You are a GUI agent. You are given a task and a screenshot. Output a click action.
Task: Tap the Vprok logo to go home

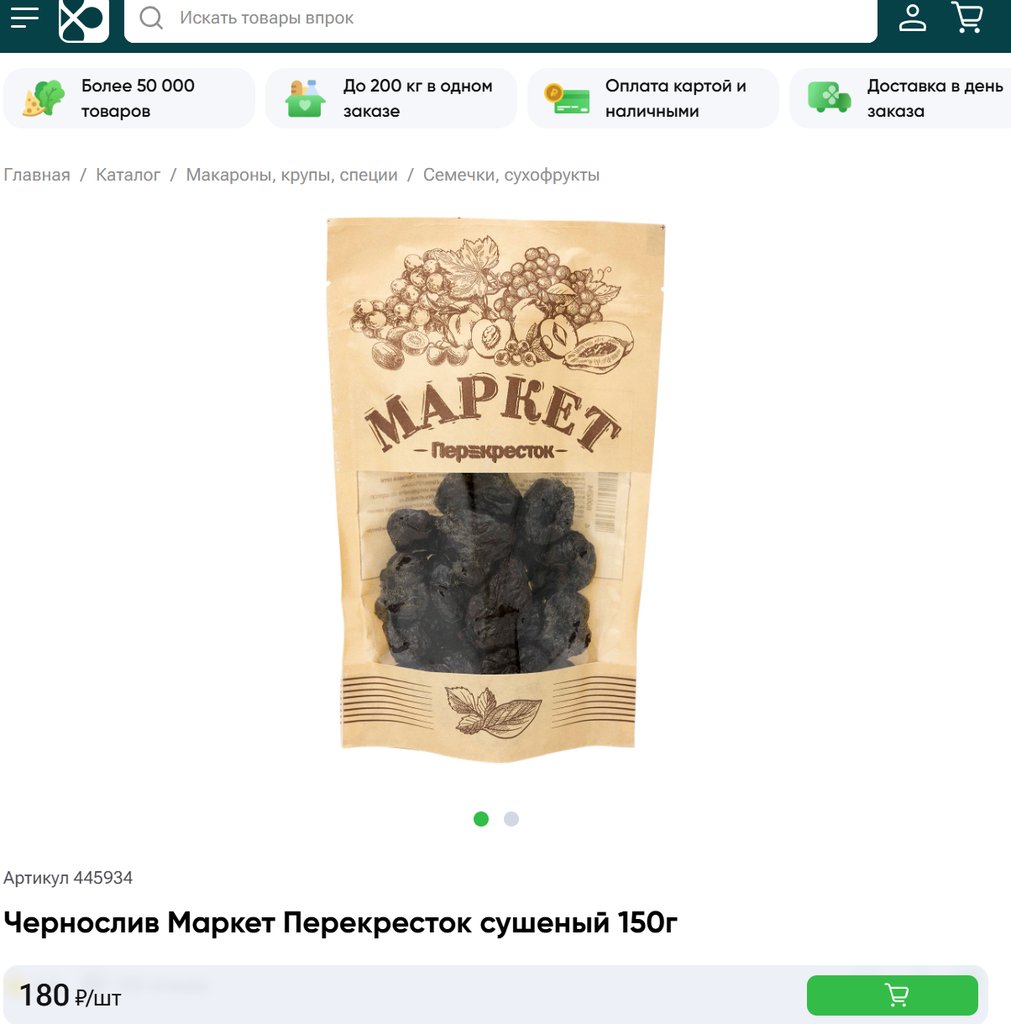point(84,20)
